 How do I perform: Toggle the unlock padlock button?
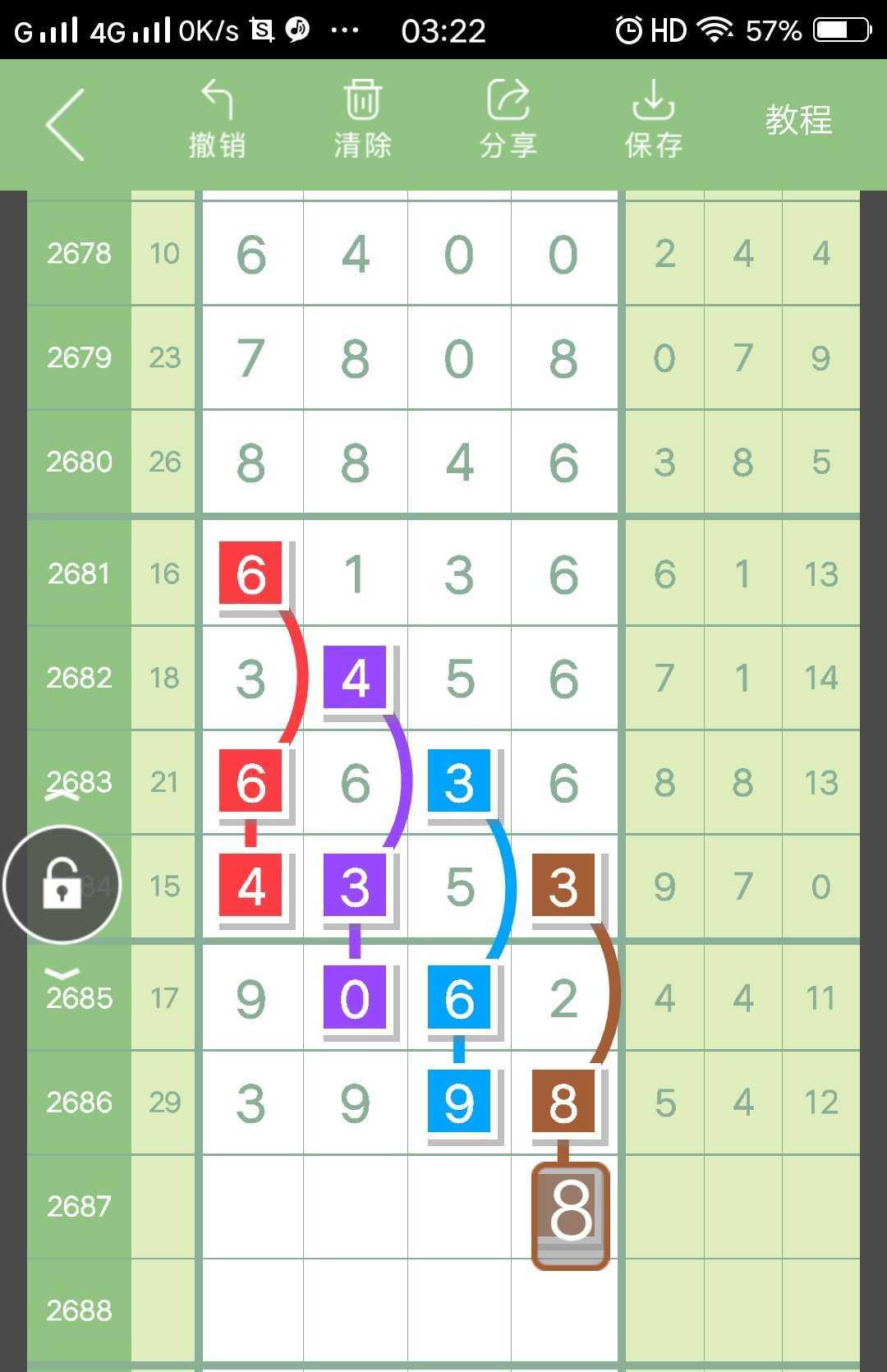click(62, 885)
